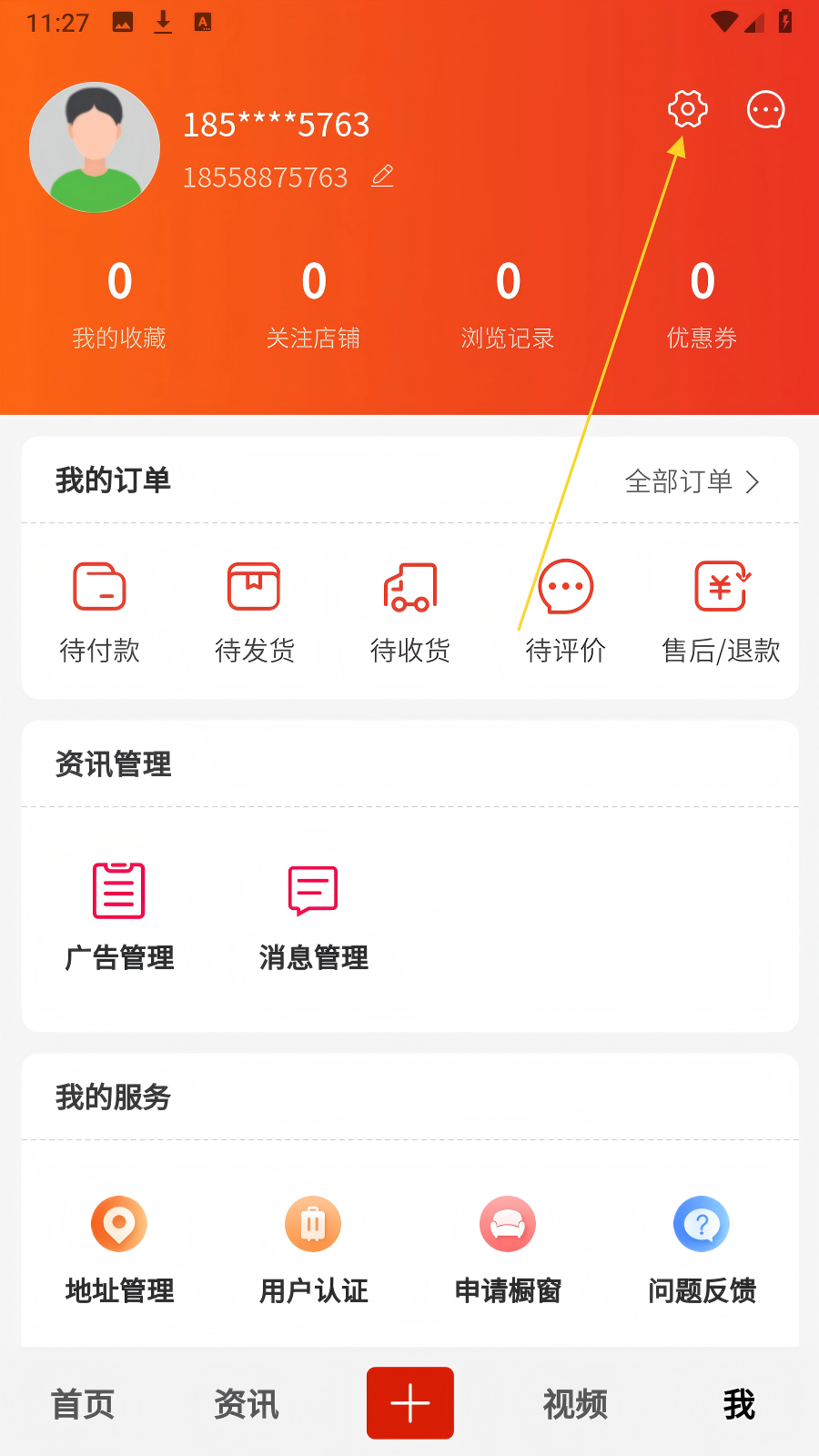Switch to the 首页 tab

click(83, 1404)
